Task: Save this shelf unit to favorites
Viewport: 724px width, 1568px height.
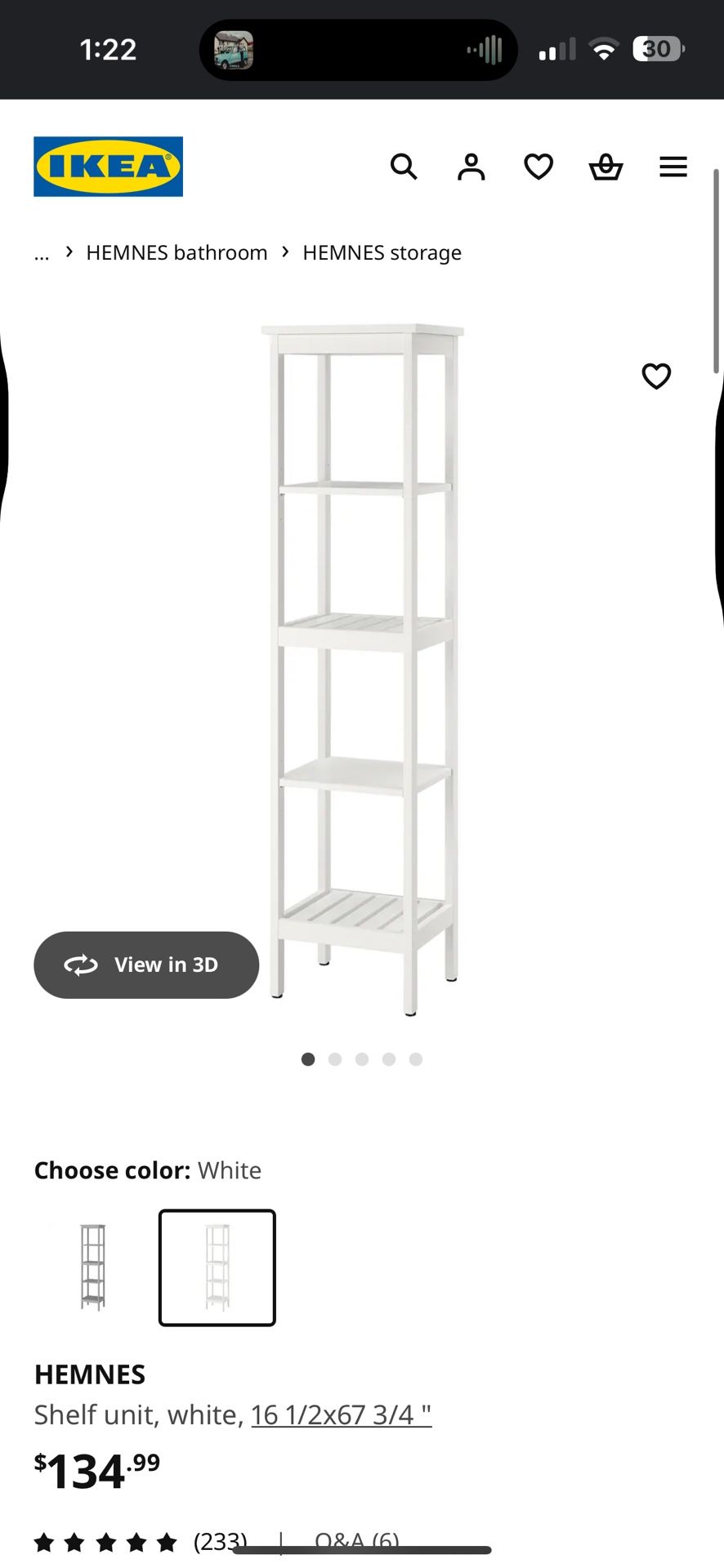Action: pyautogui.click(x=656, y=376)
